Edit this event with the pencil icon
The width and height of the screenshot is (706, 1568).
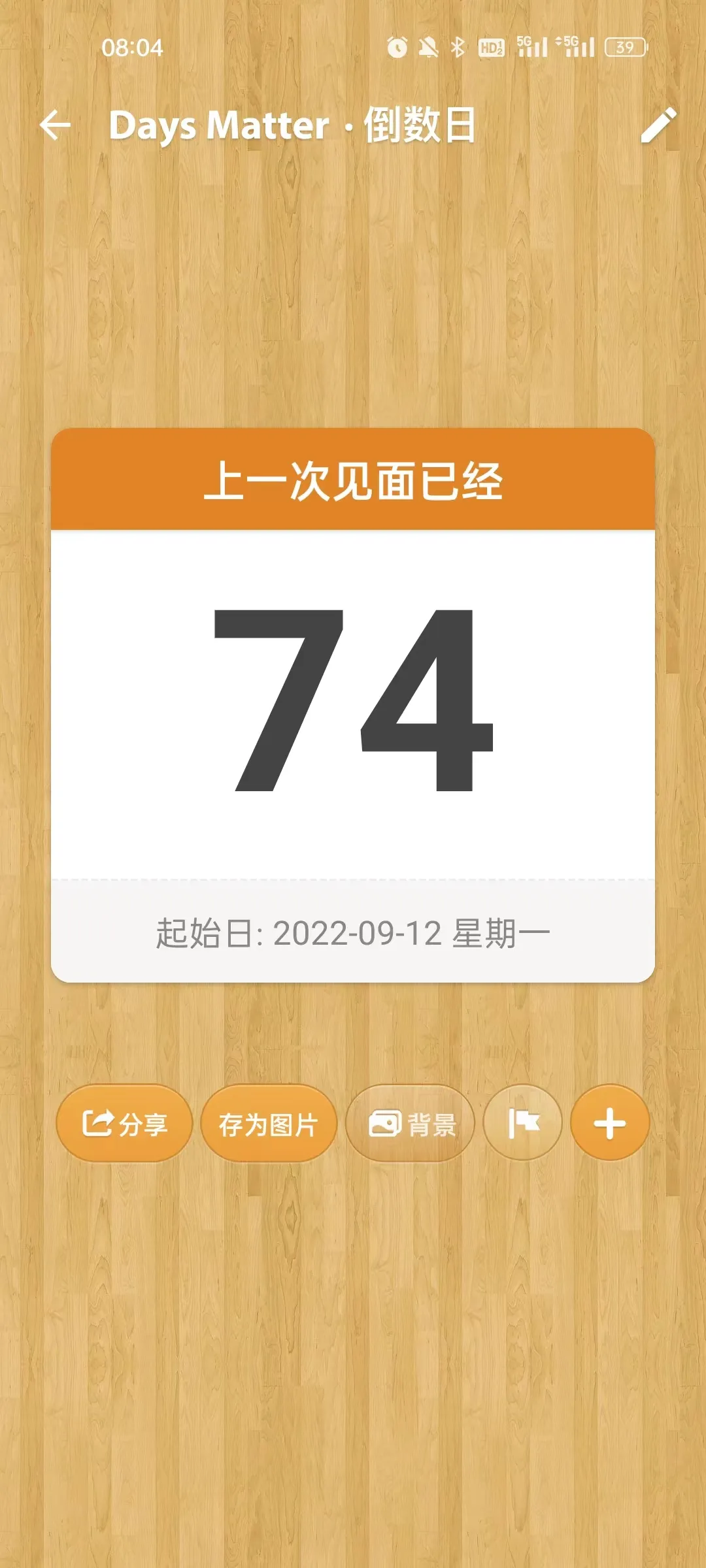(x=658, y=125)
